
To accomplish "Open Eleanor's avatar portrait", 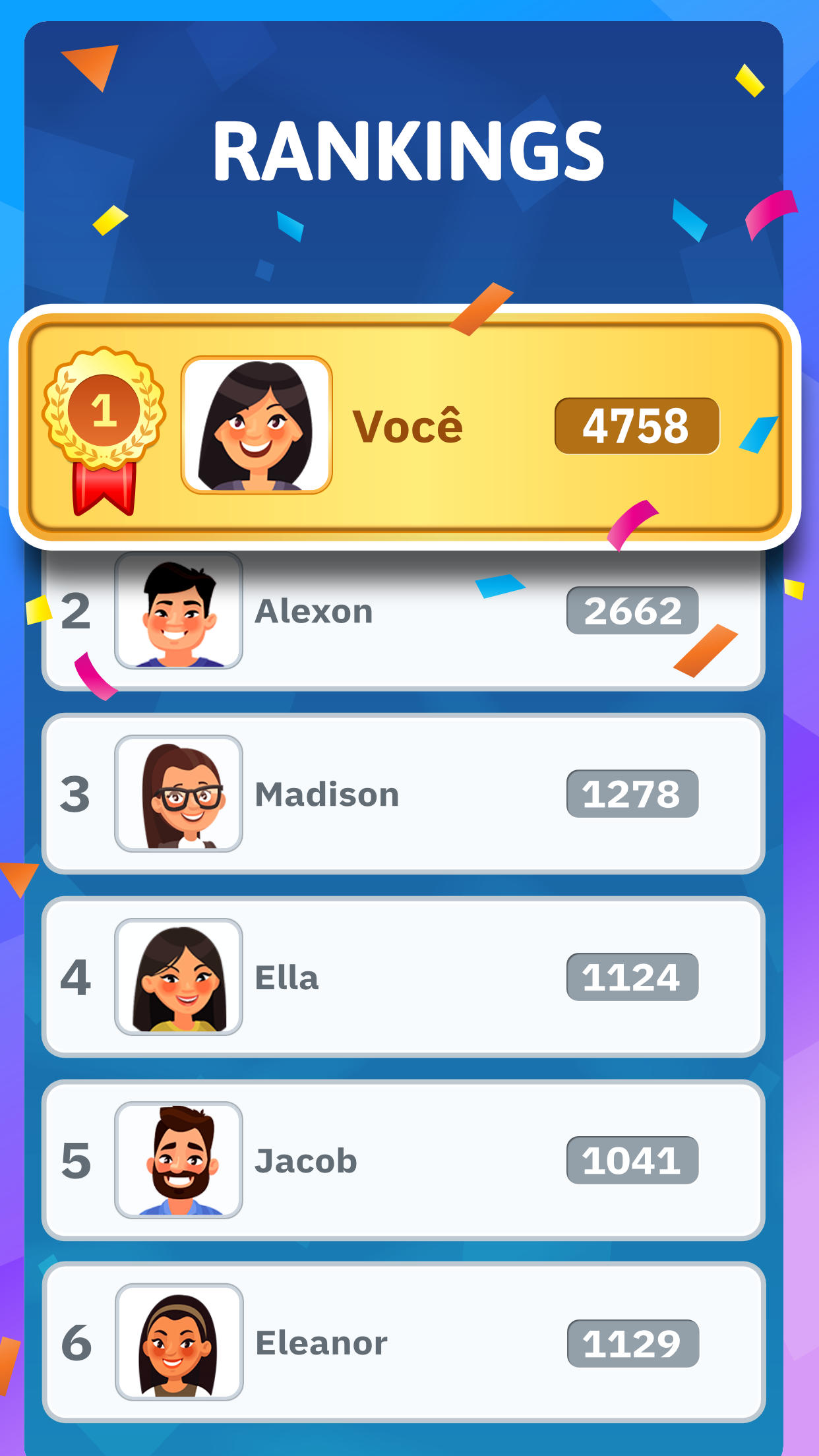I will (178, 1342).
